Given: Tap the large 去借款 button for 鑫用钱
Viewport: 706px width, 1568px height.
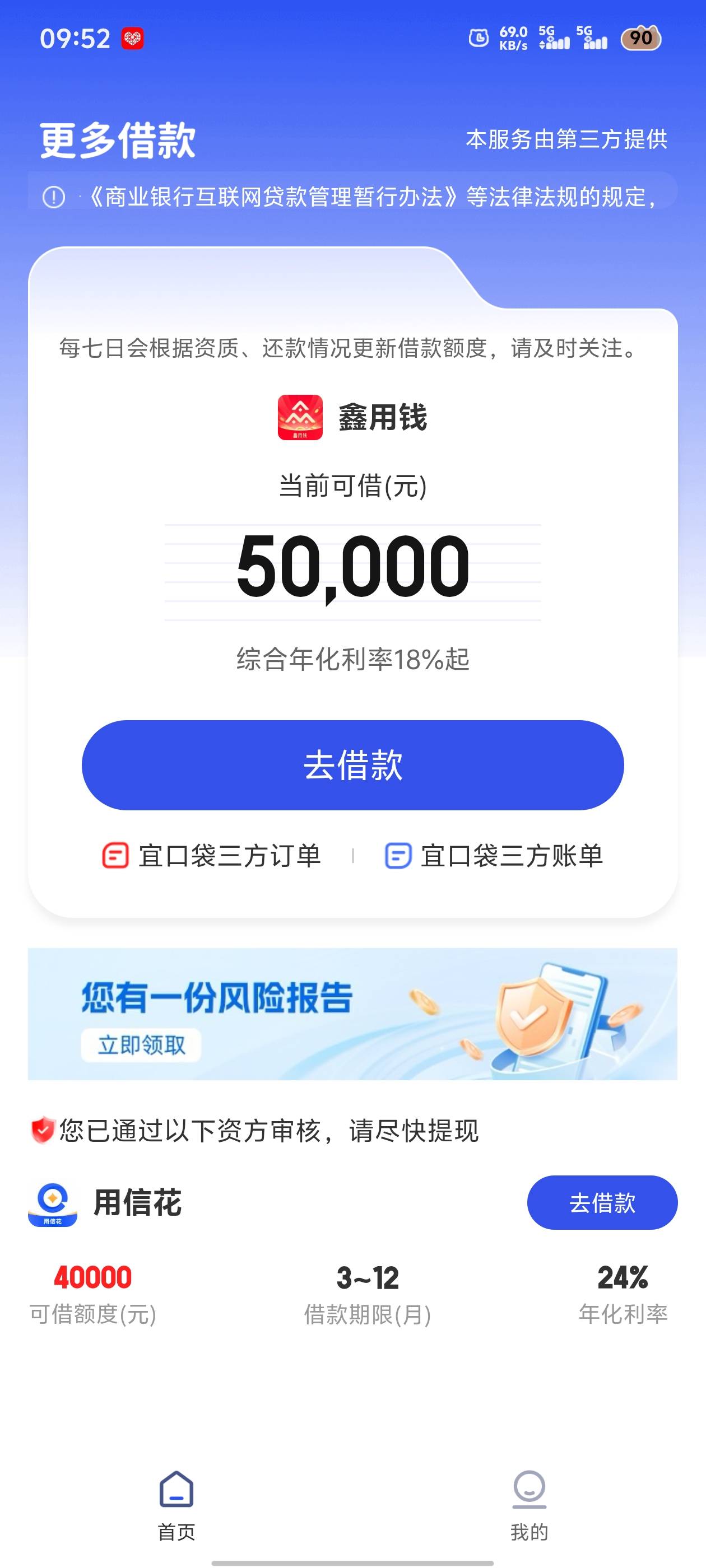Looking at the screenshot, I should click(x=352, y=764).
